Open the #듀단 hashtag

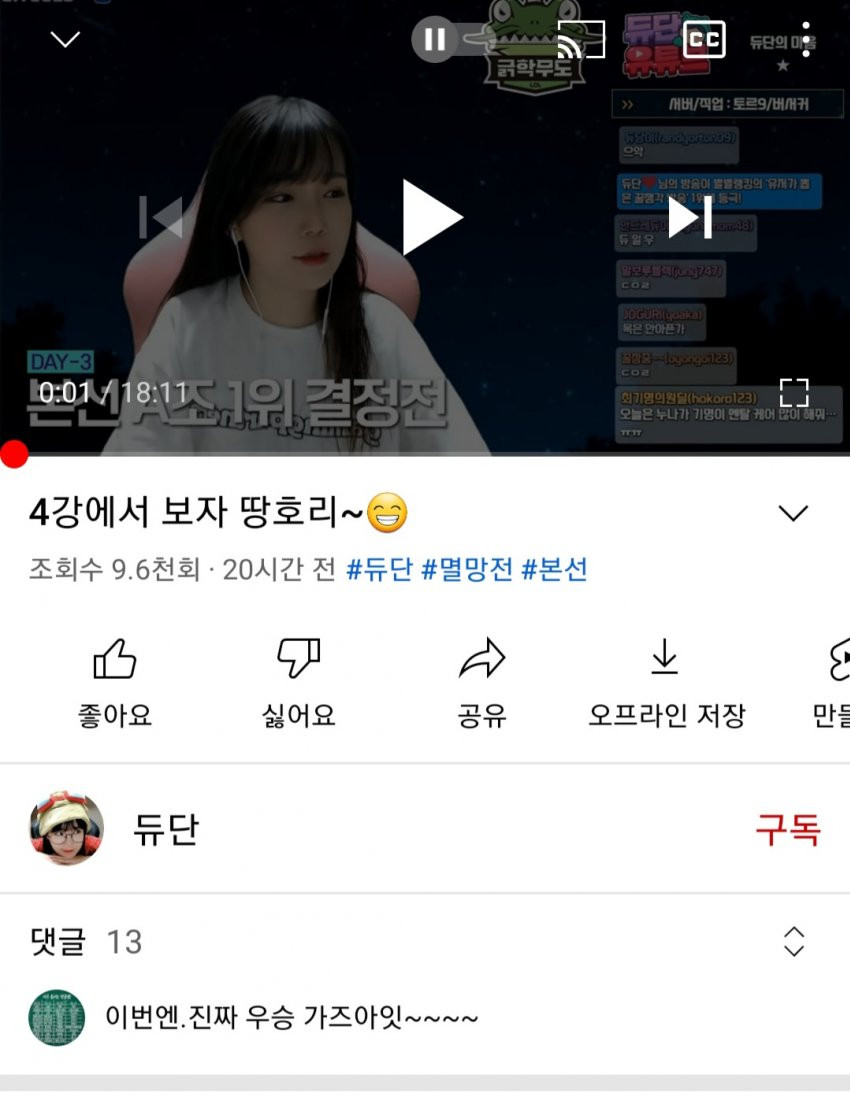(379, 570)
